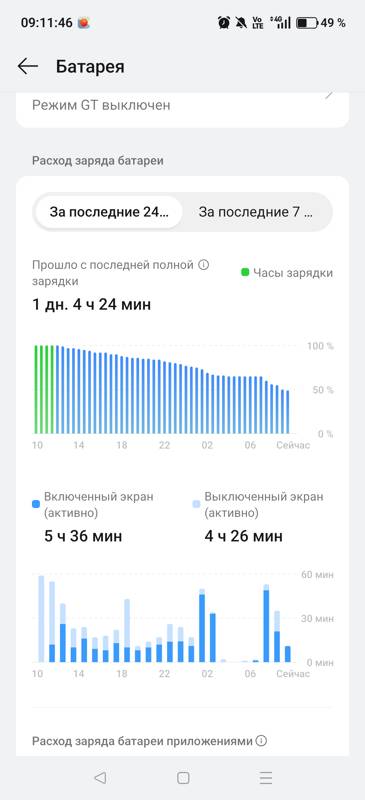
Task: Select the За последние 24 tab
Action: [109, 212]
